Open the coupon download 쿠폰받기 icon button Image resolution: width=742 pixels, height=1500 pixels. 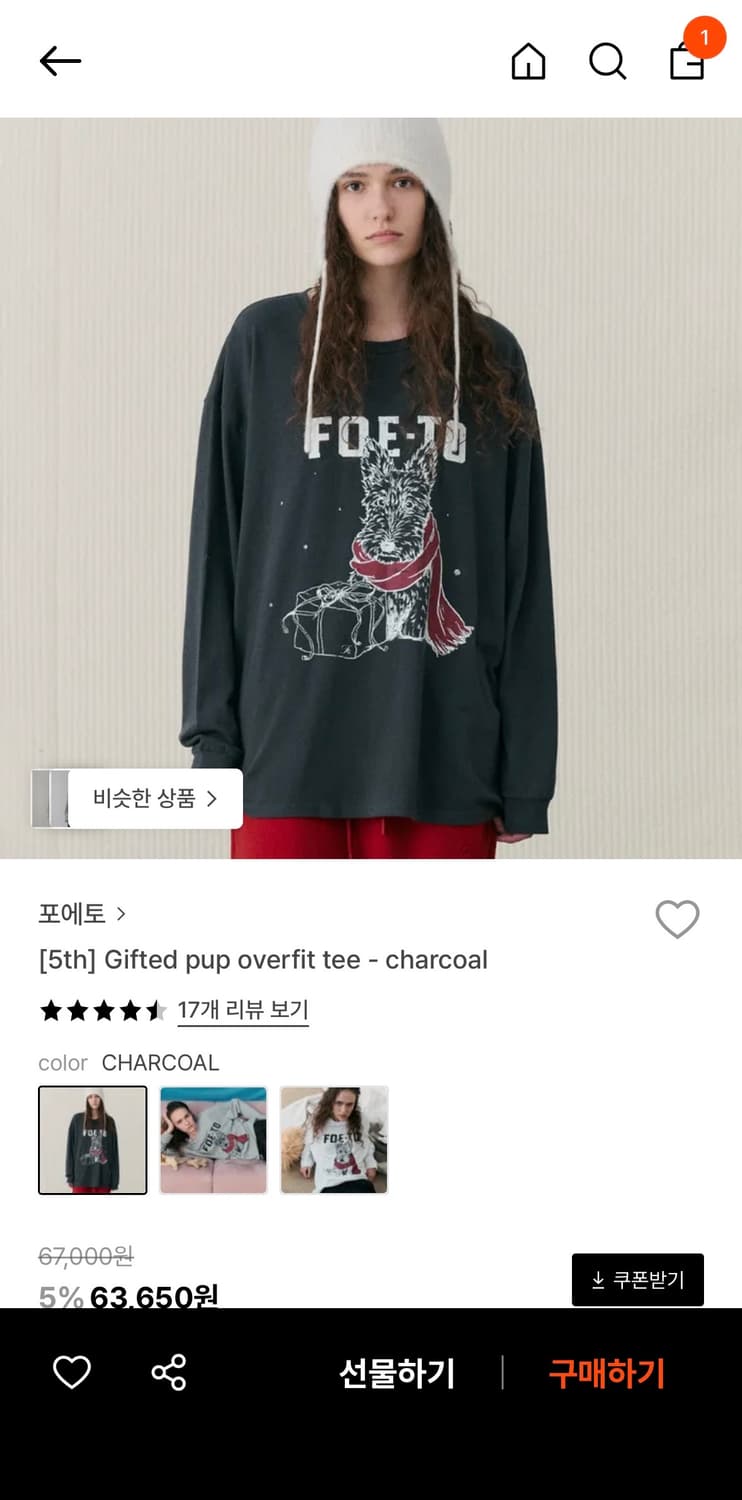637,1279
